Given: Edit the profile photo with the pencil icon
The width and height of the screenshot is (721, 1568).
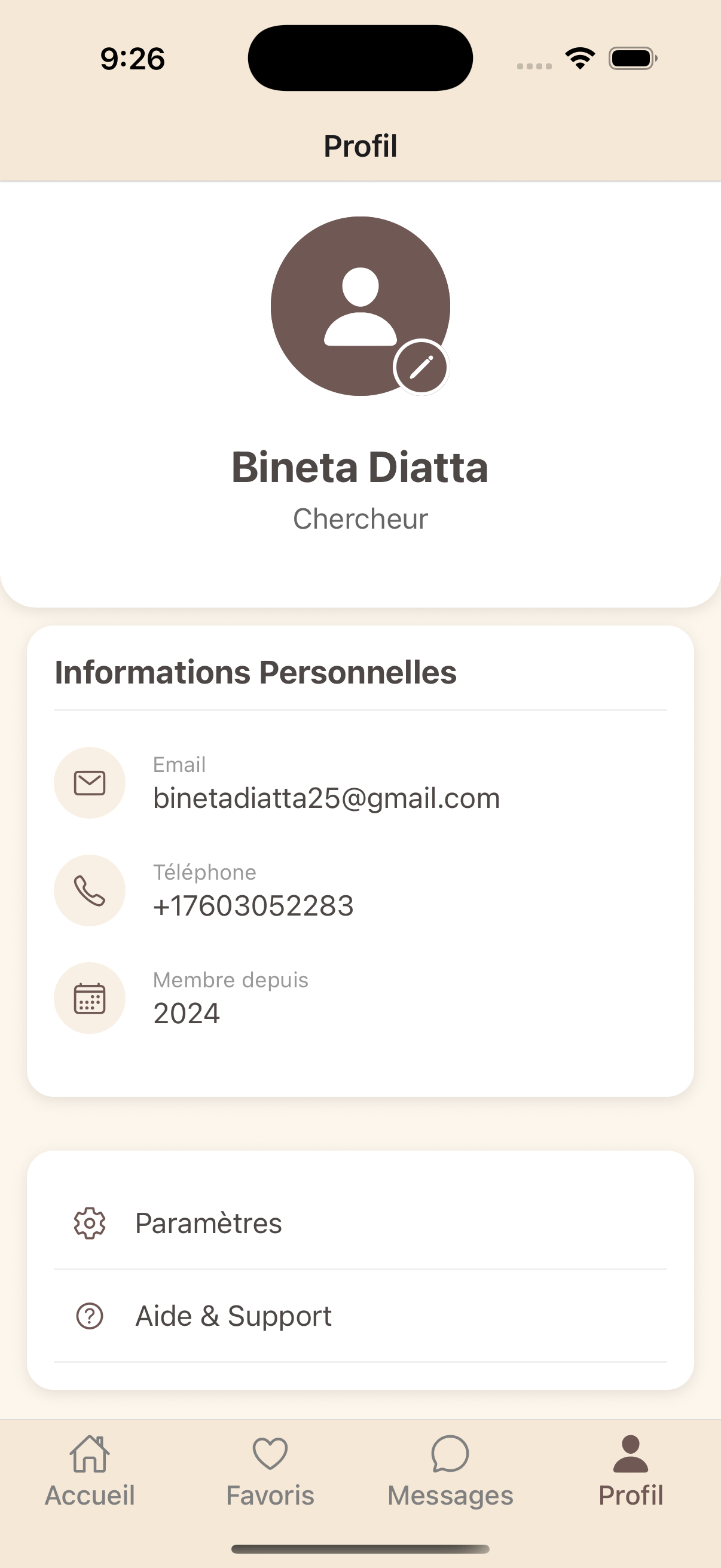Looking at the screenshot, I should [421, 368].
